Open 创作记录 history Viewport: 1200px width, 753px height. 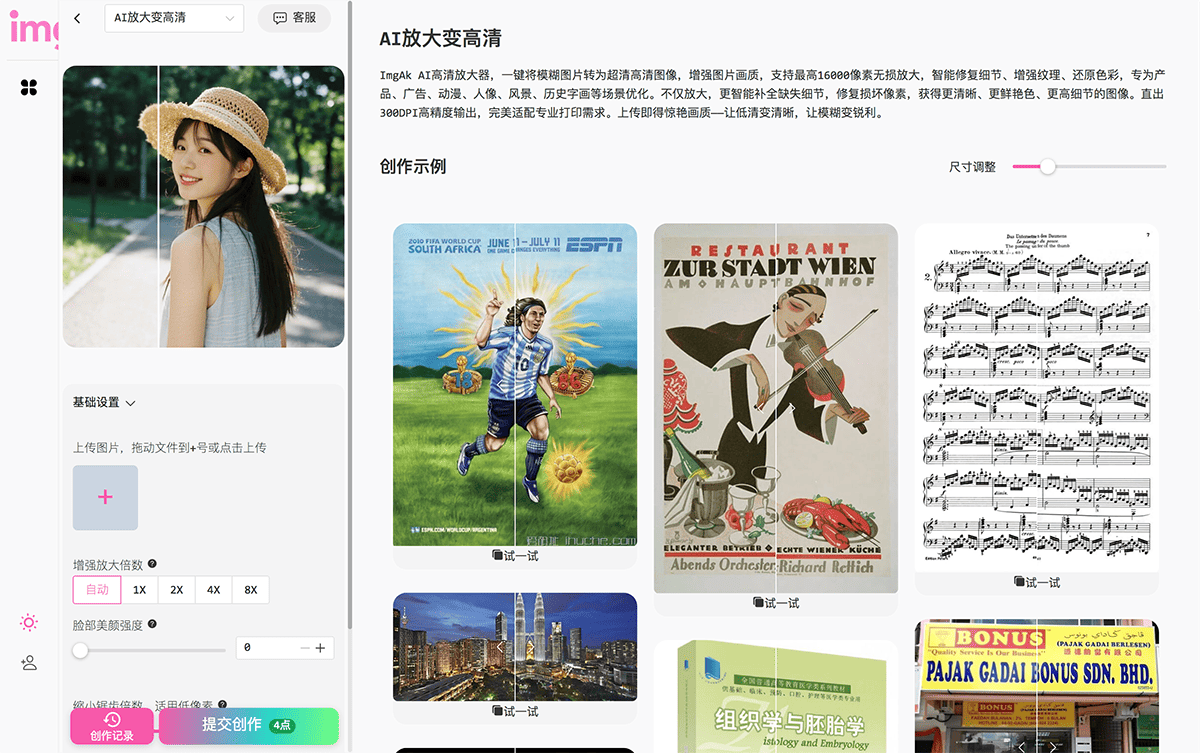(111, 726)
